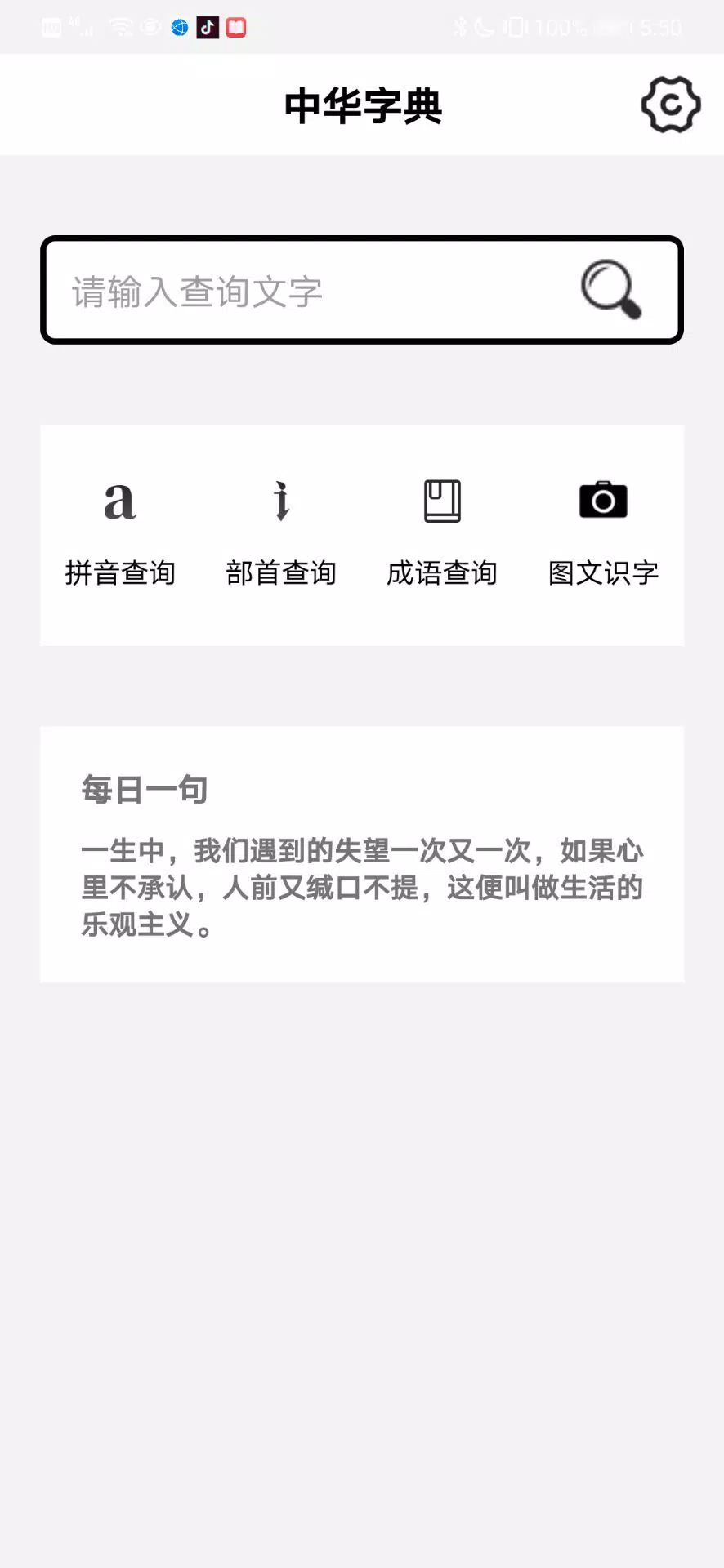Viewport: 724px width, 1568px height.
Task: Tap the do-not-disturb moon status icon
Action: tap(482, 27)
